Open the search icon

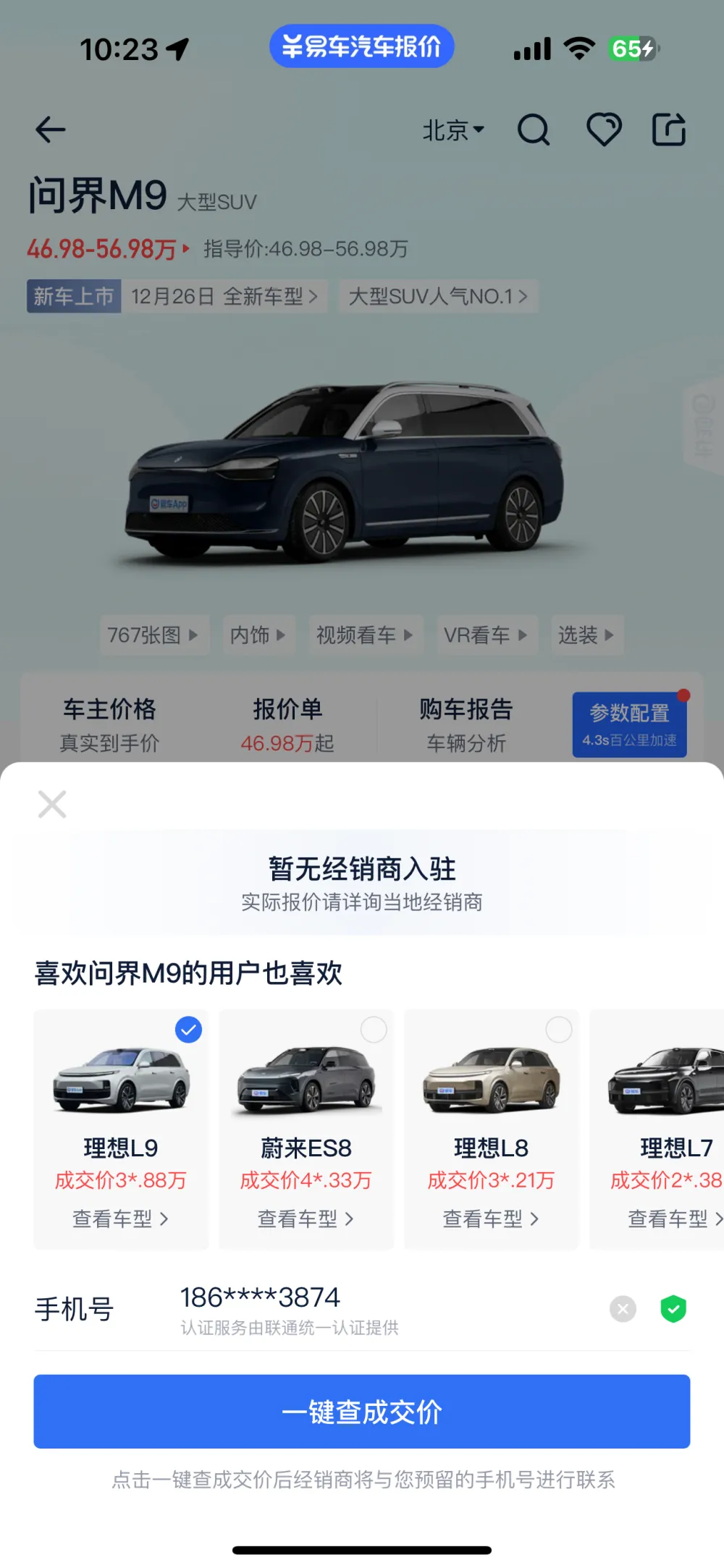(534, 130)
